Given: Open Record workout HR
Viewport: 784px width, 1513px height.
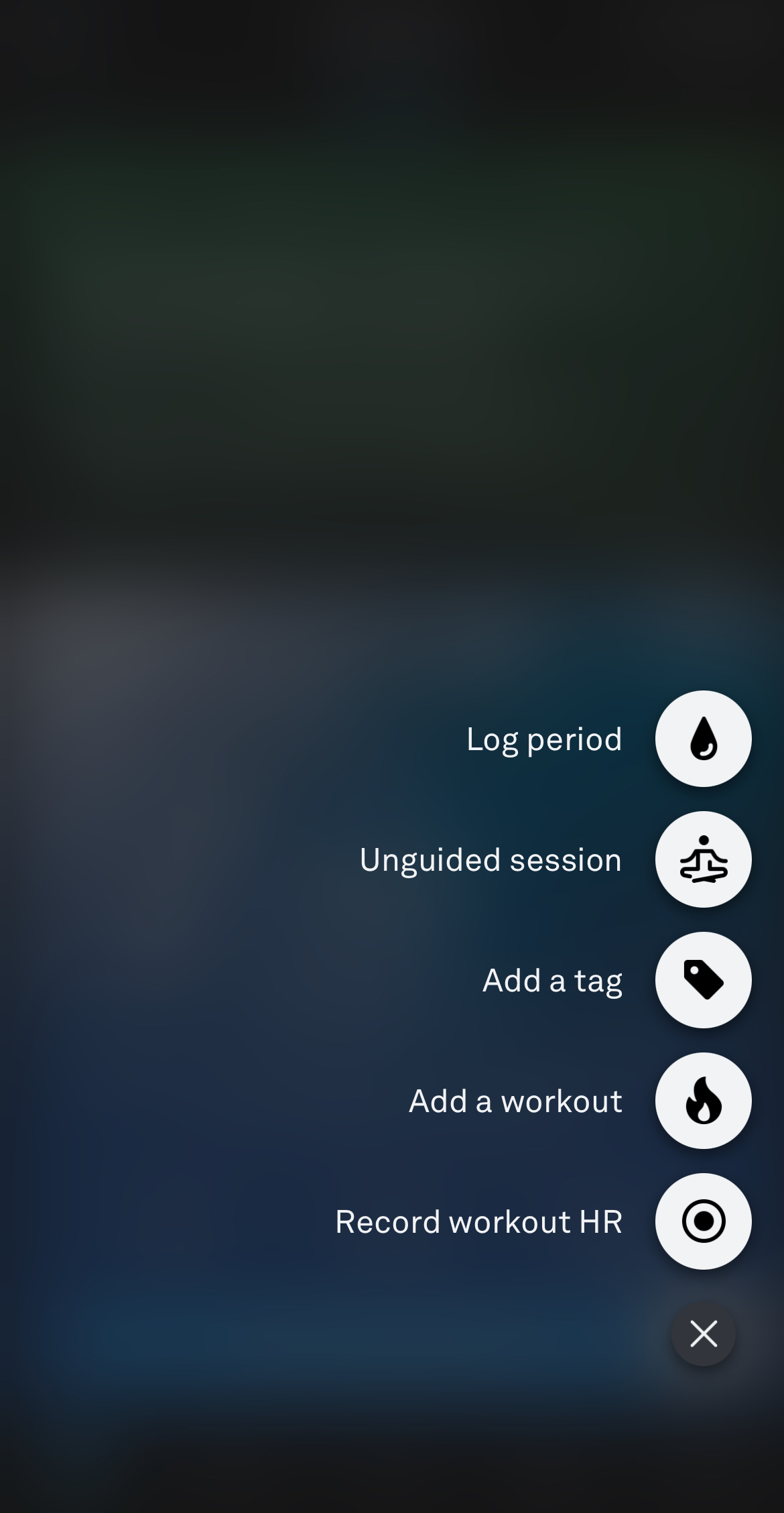Looking at the screenshot, I should 478,1221.
